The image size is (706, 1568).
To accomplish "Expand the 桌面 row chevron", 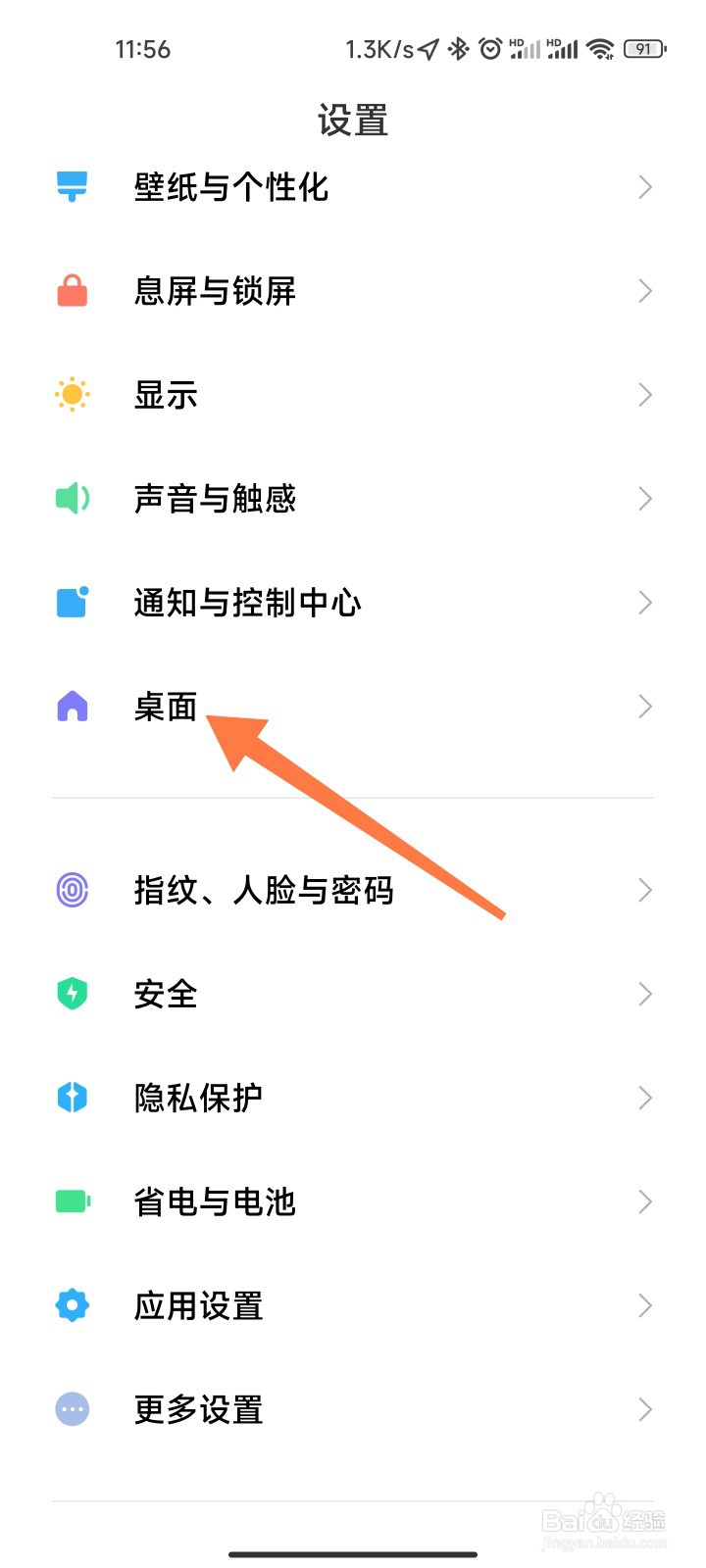I will coord(644,706).
